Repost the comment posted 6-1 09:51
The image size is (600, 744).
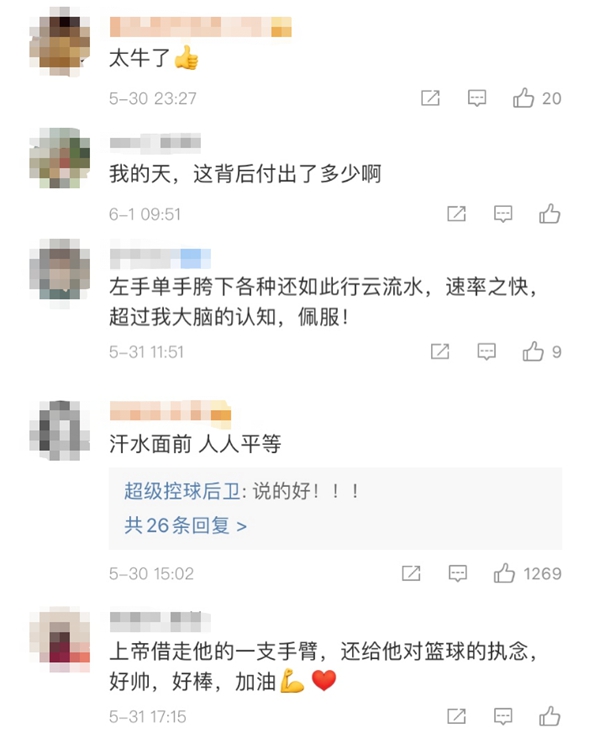tap(456, 214)
